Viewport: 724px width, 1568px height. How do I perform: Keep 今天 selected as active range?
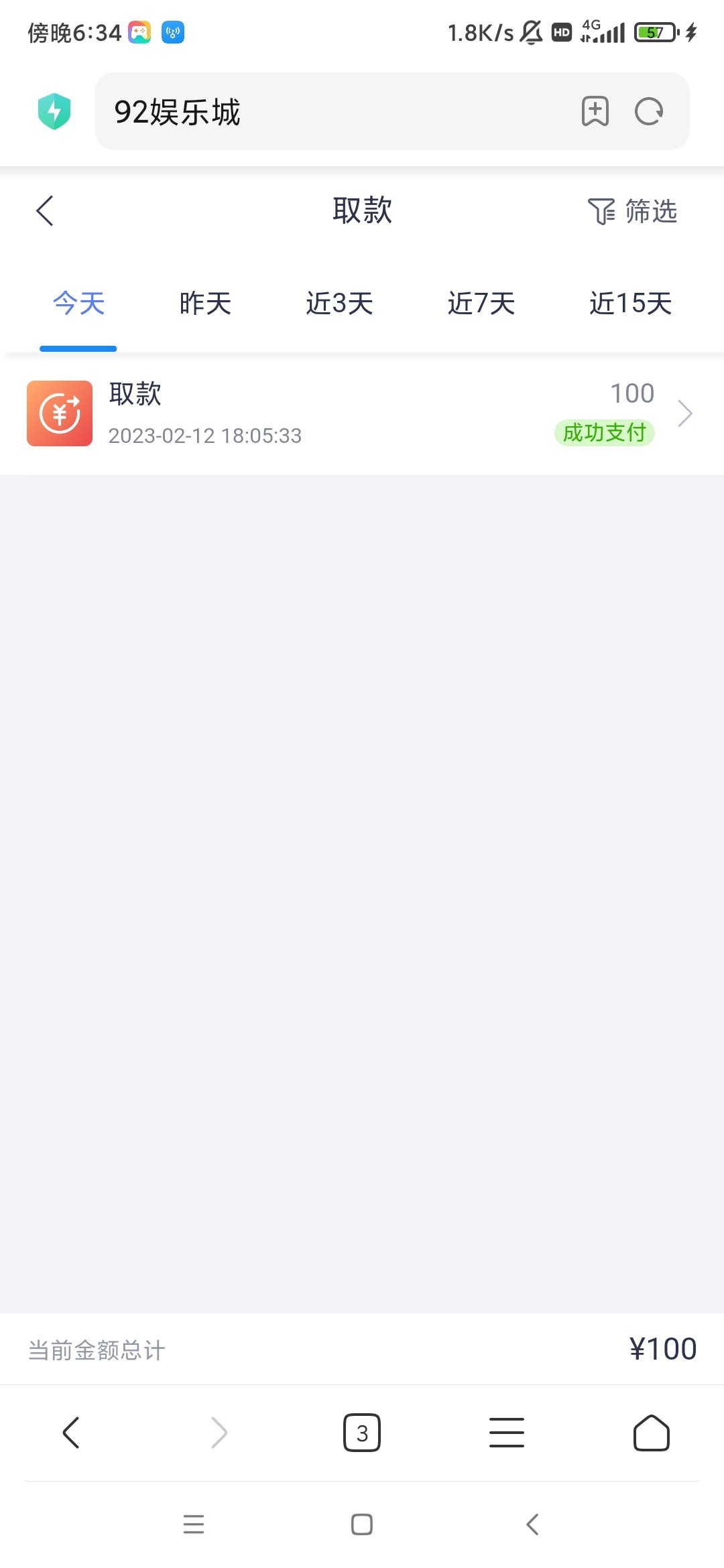click(x=78, y=304)
